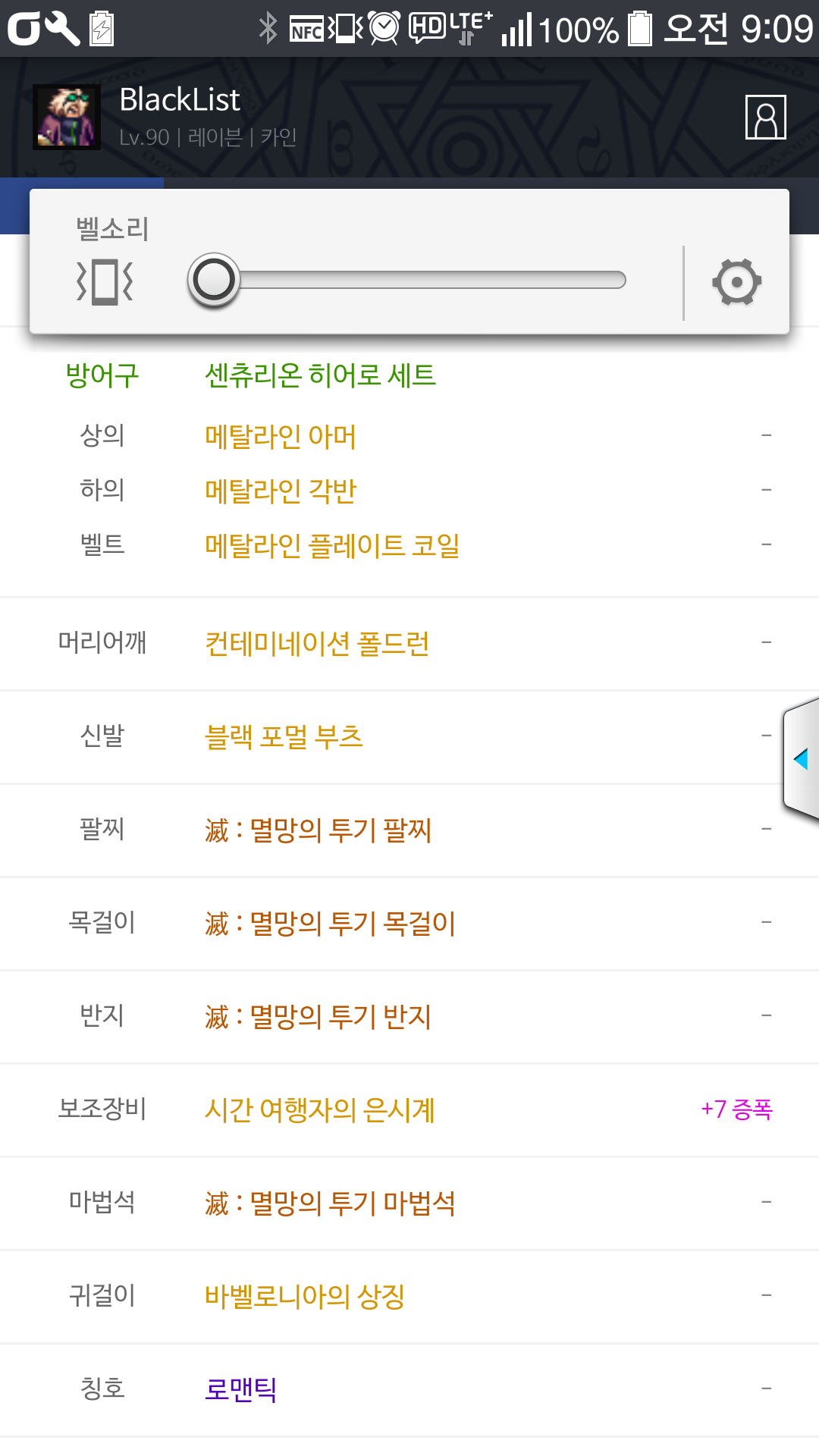The height and width of the screenshot is (1456, 819).
Task: Select 멸망의 투기 목걸이 necklace
Action: pos(330,924)
